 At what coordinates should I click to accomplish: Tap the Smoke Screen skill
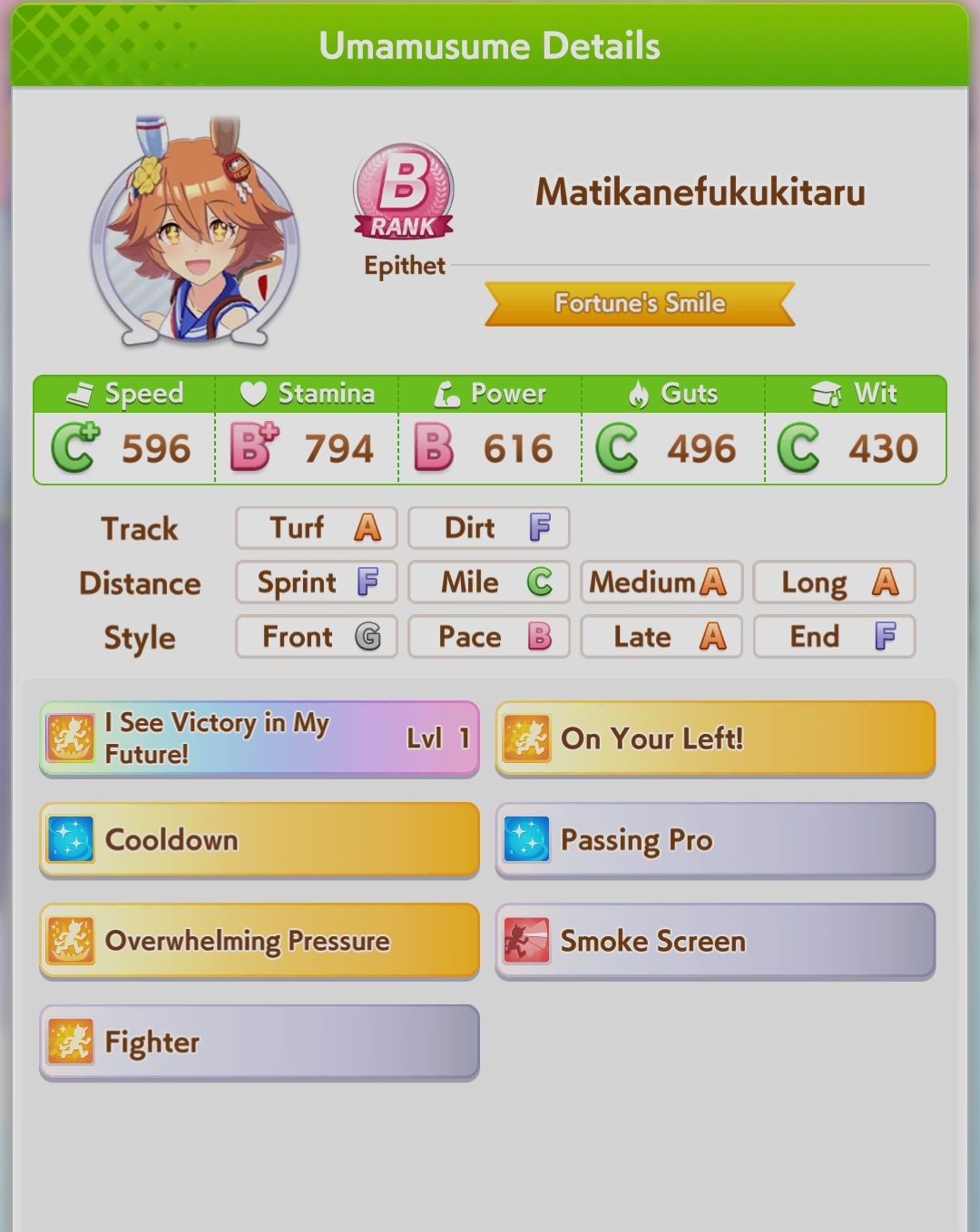[715, 941]
